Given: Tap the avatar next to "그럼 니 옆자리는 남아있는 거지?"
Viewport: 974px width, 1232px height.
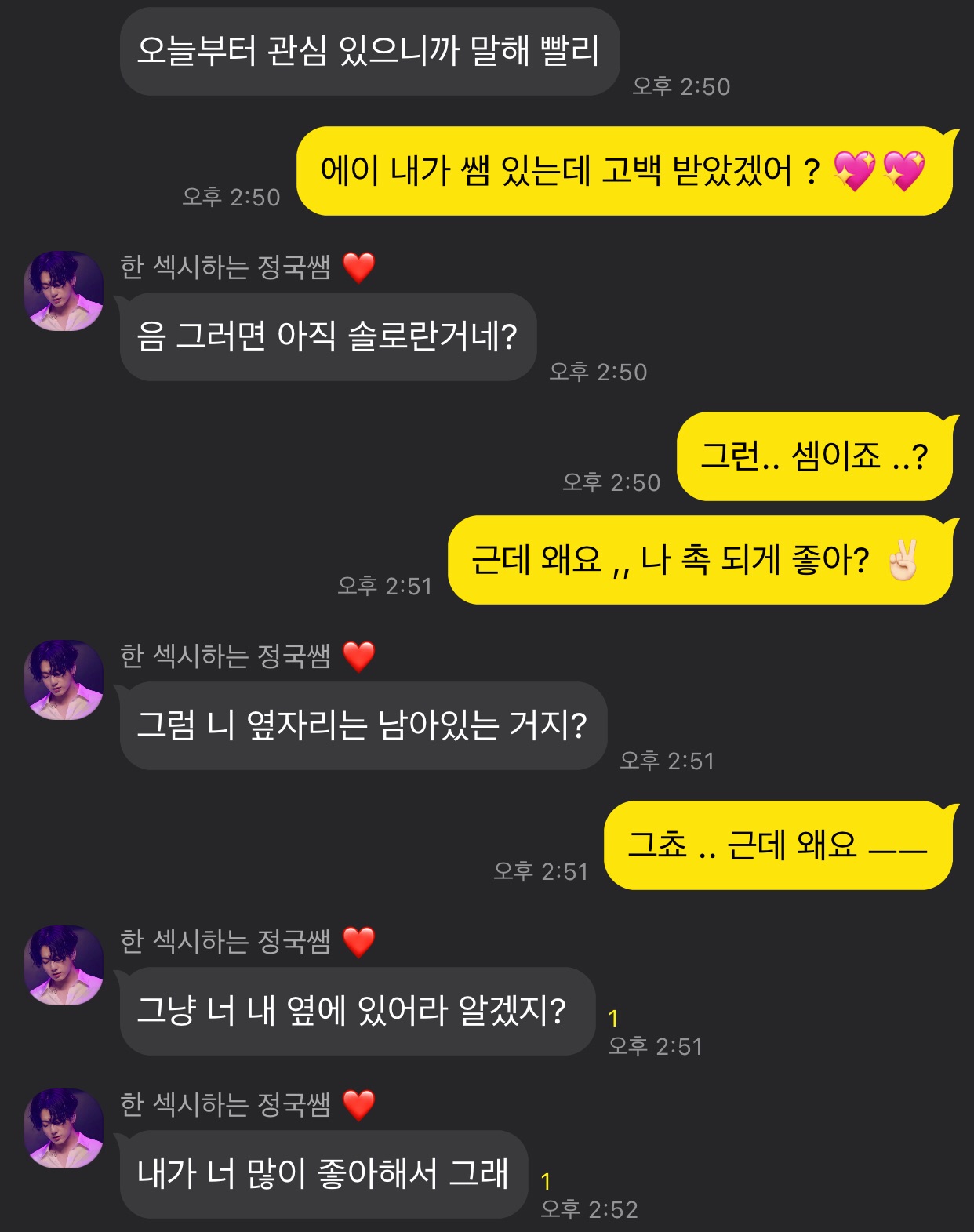Looking at the screenshot, I should (x=64, y=680).
